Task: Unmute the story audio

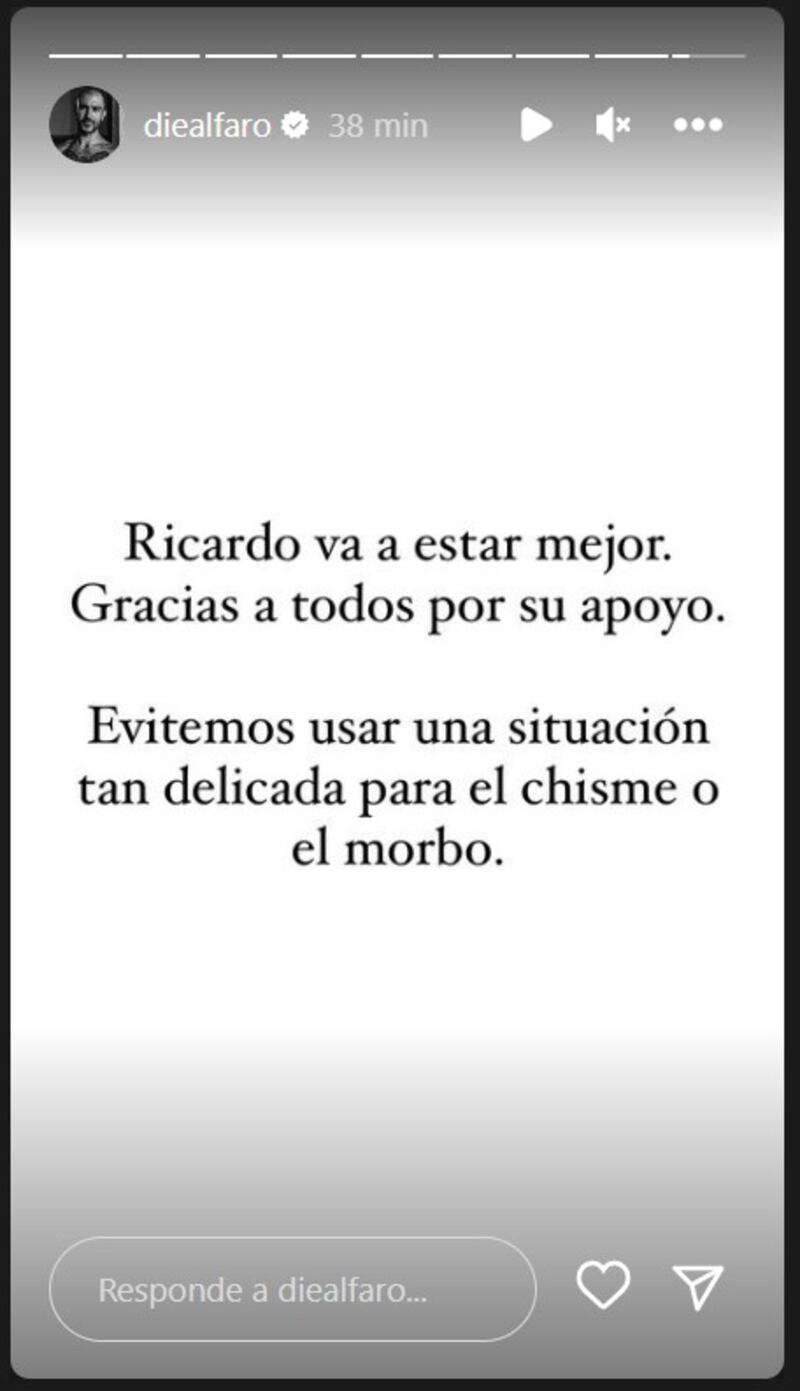Action: (612, 125)
